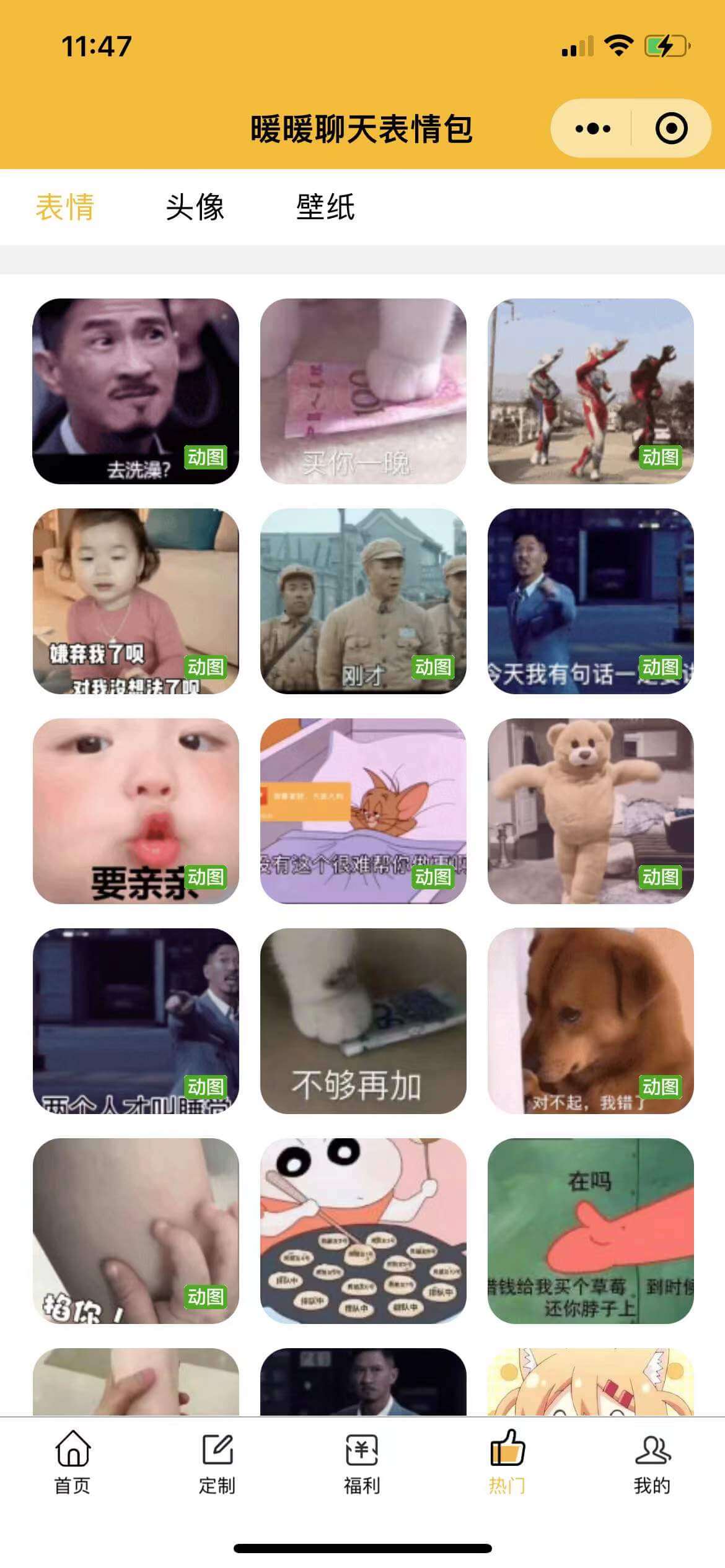This screenshot has height=1568, width=725.
Task: Open the 刚才 soldiers animated sticker
Action: pos(363,601)
